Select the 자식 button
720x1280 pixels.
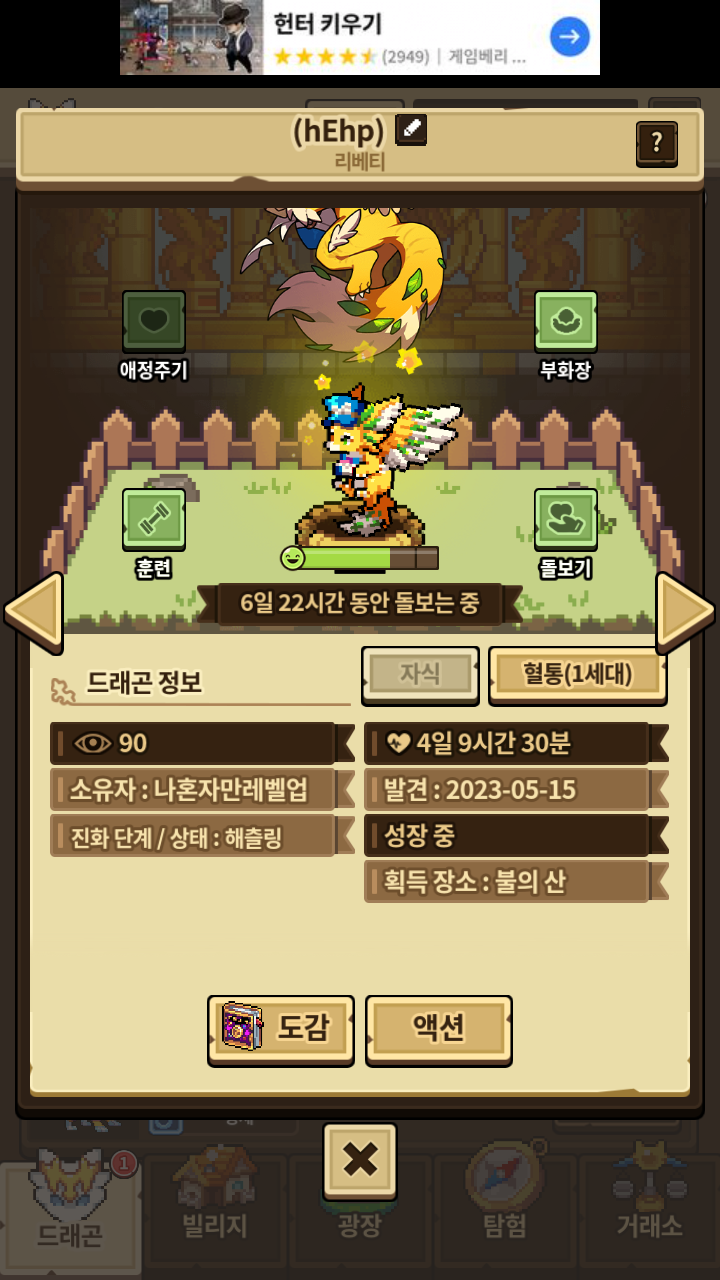(420, 675)
